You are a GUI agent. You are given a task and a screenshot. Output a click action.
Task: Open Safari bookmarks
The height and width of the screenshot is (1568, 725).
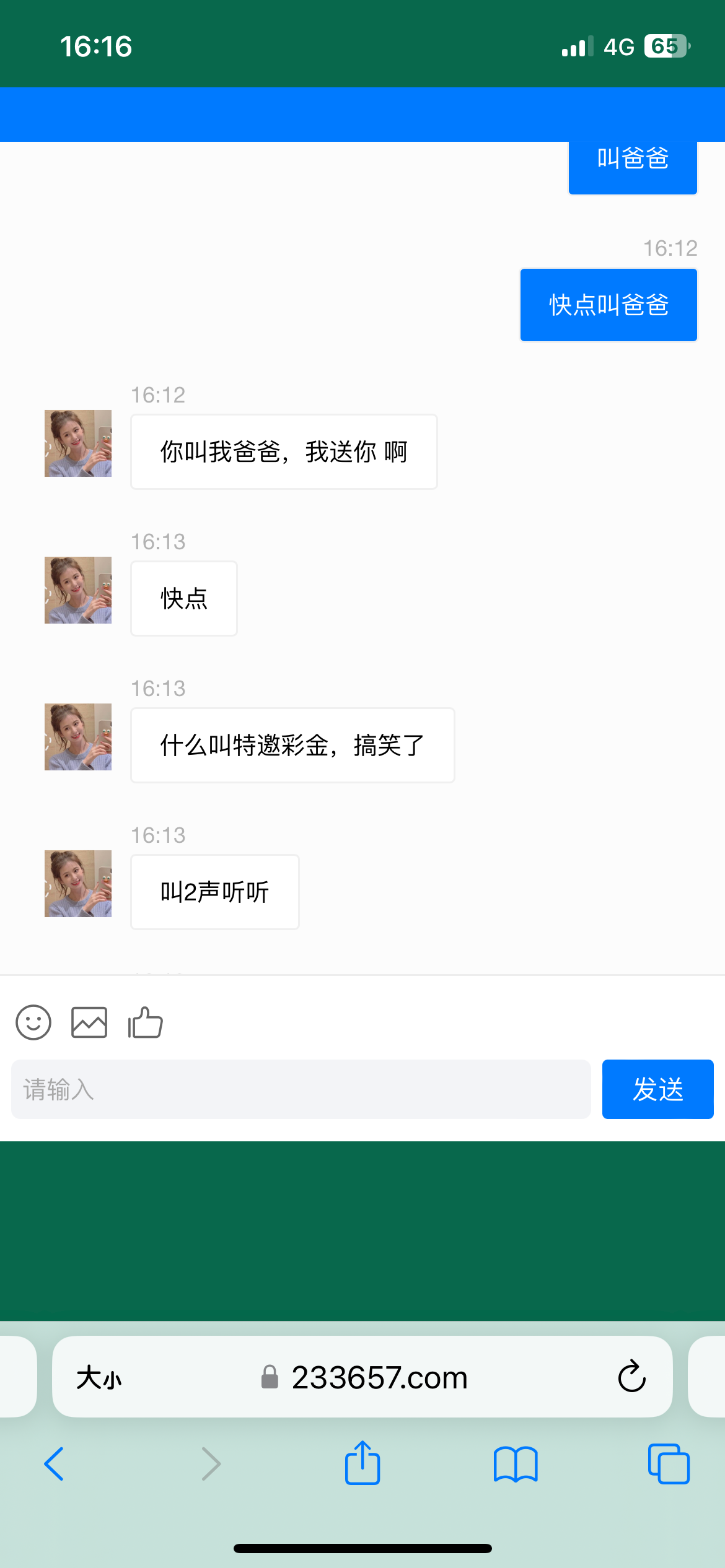516,1465
